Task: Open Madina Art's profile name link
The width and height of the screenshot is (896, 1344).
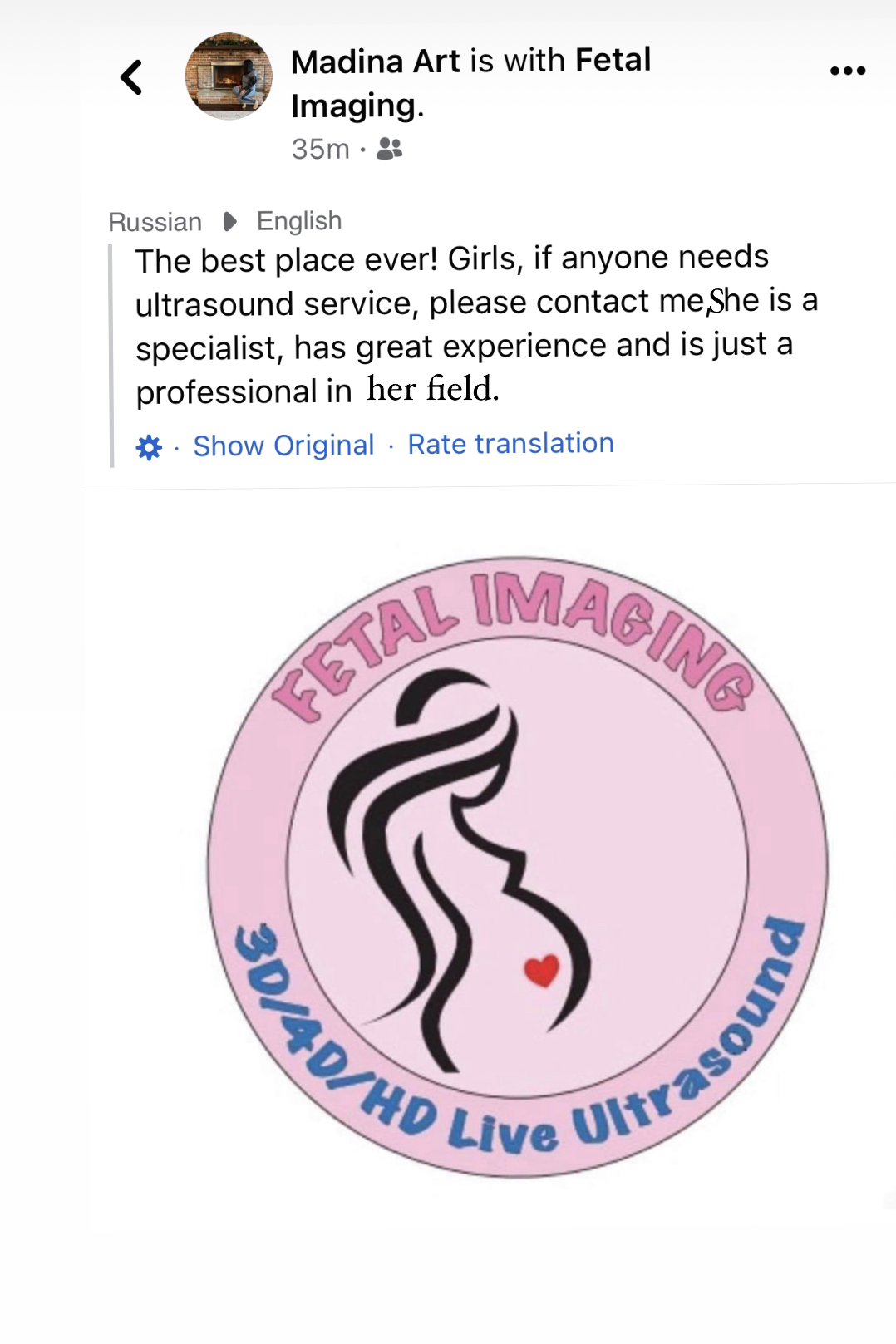Action: tap(375, 62)
